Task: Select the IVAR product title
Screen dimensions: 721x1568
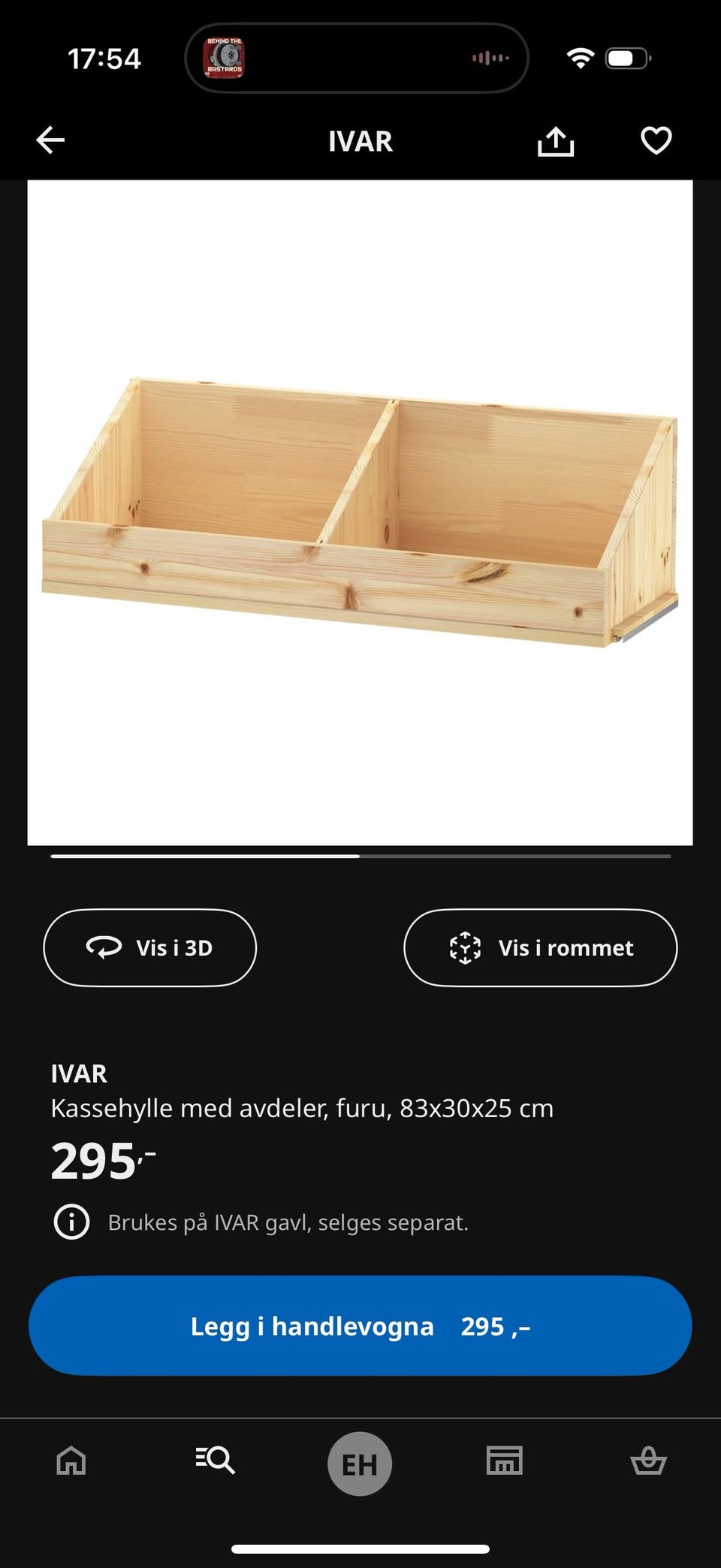Action: (x=80, y=1074)
